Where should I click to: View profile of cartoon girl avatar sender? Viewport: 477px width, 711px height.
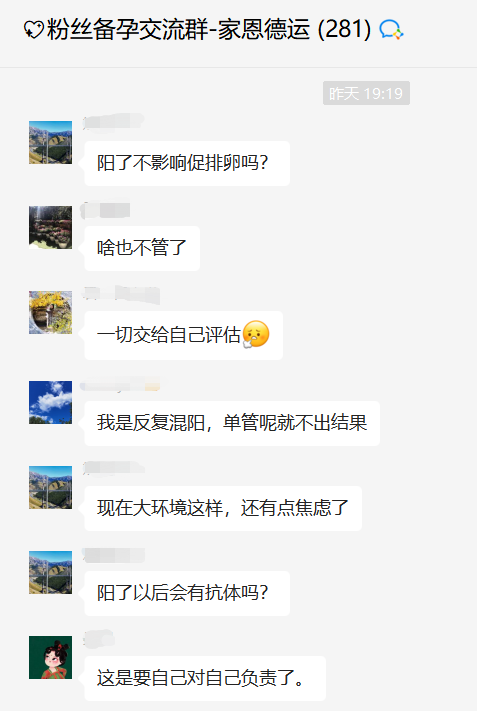(x=50, y=657)
